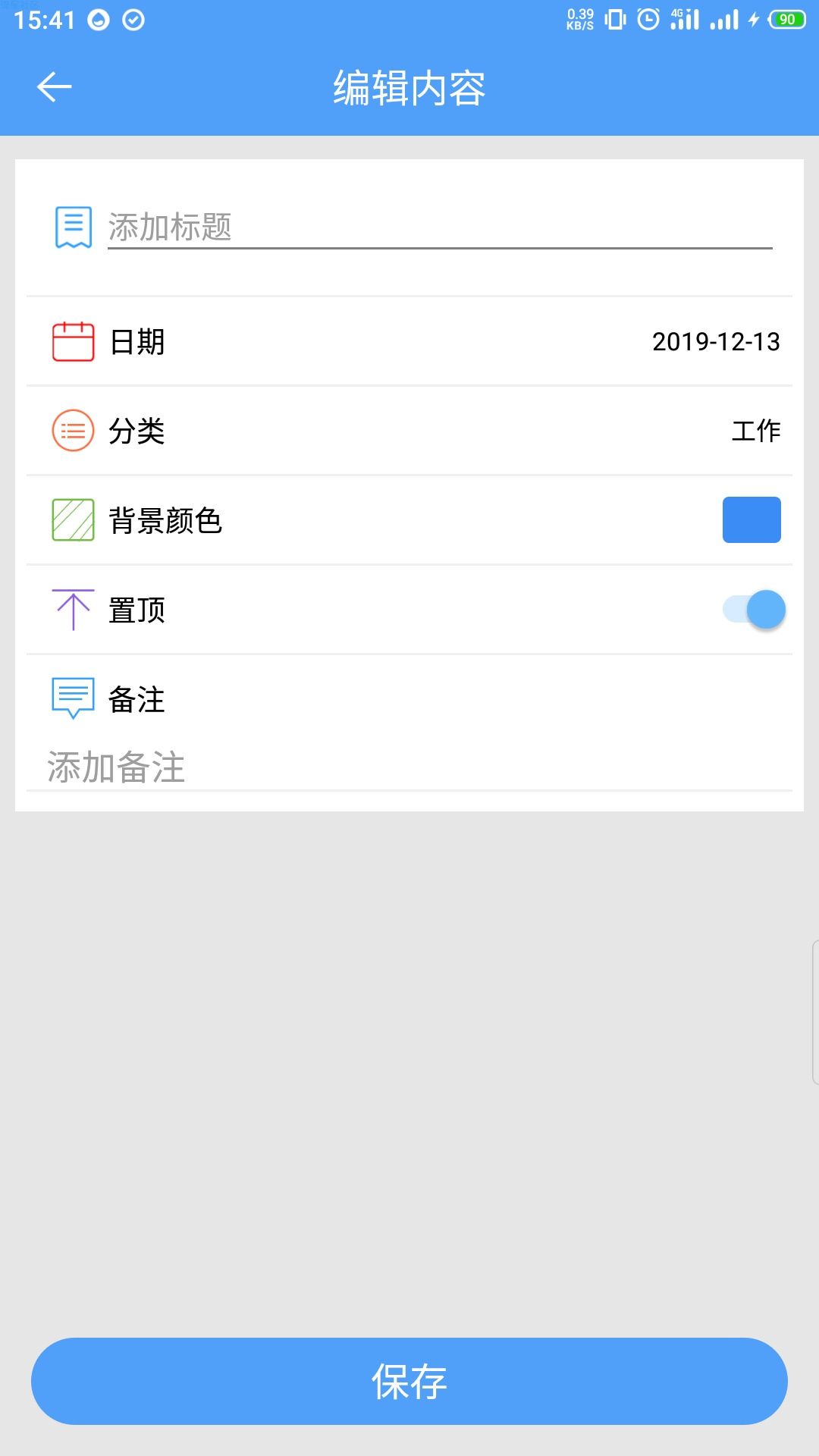
Task: Change the 分类 category from 工作
Action: coord(409,431)
